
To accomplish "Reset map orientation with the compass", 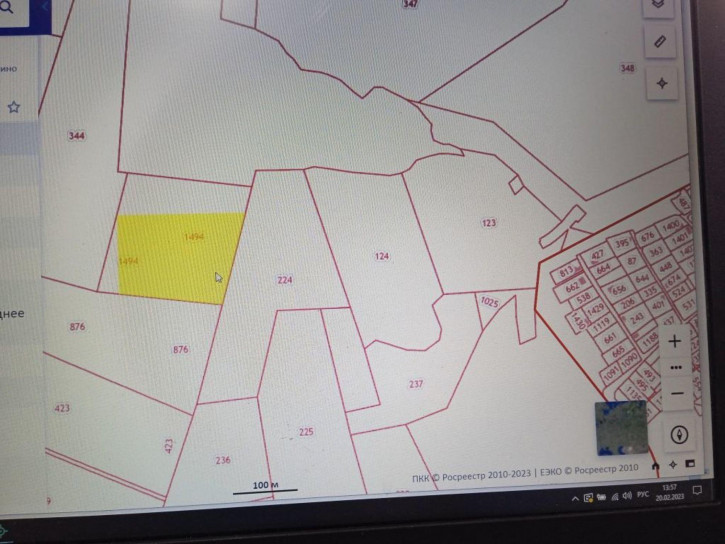I will (x=677, y=435).
